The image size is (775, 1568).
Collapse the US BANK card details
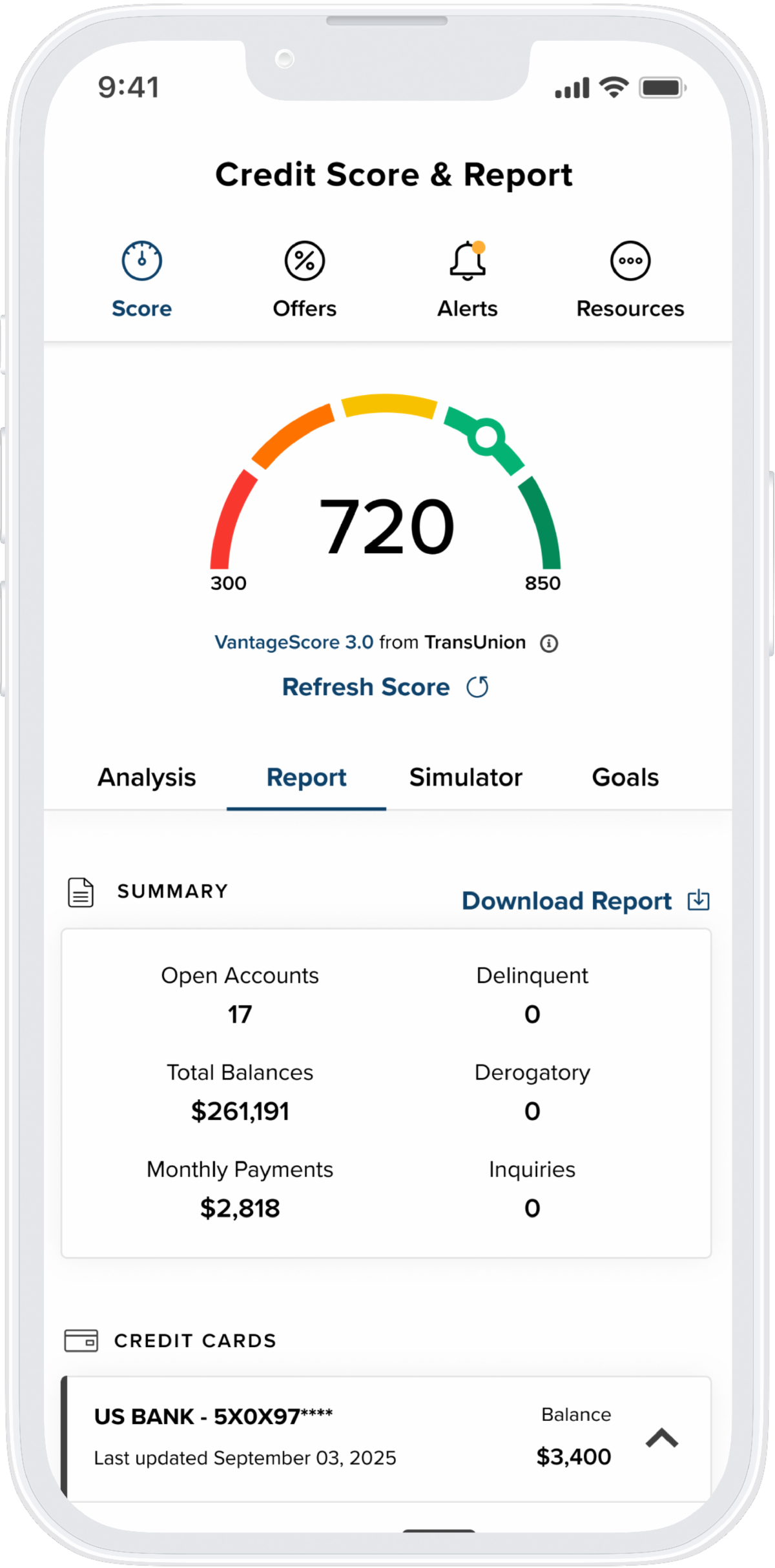[x=662, y=1438]
